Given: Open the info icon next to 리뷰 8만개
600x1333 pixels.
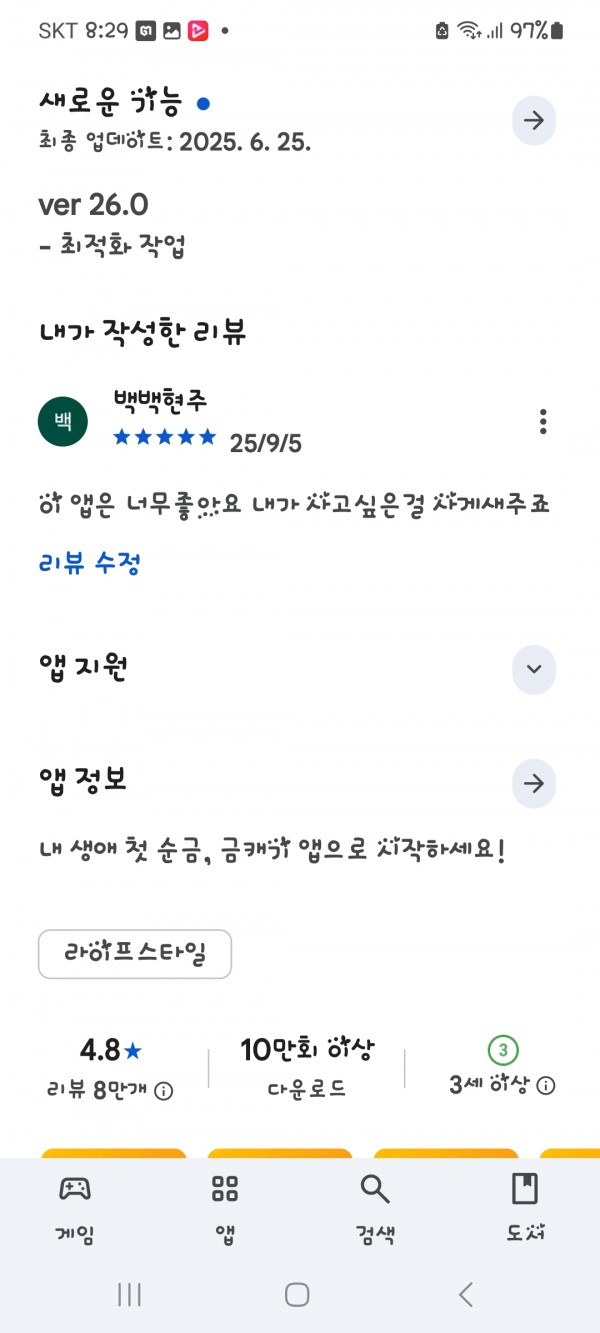Looking at the screenshot, I should 163,1091.
